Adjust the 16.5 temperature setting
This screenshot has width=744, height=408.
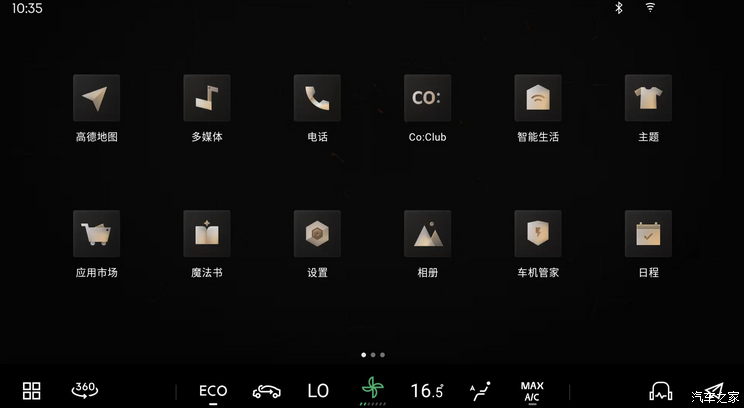427,391
